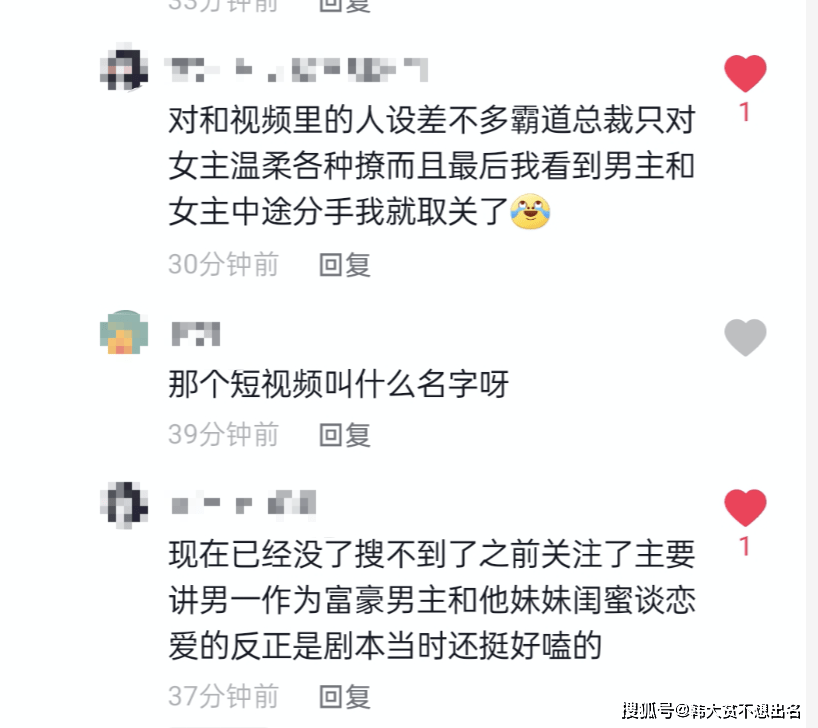Like the comment asking 那个短视频叫什么名字呀
818x728 pixels.
(x=745, y=338)
